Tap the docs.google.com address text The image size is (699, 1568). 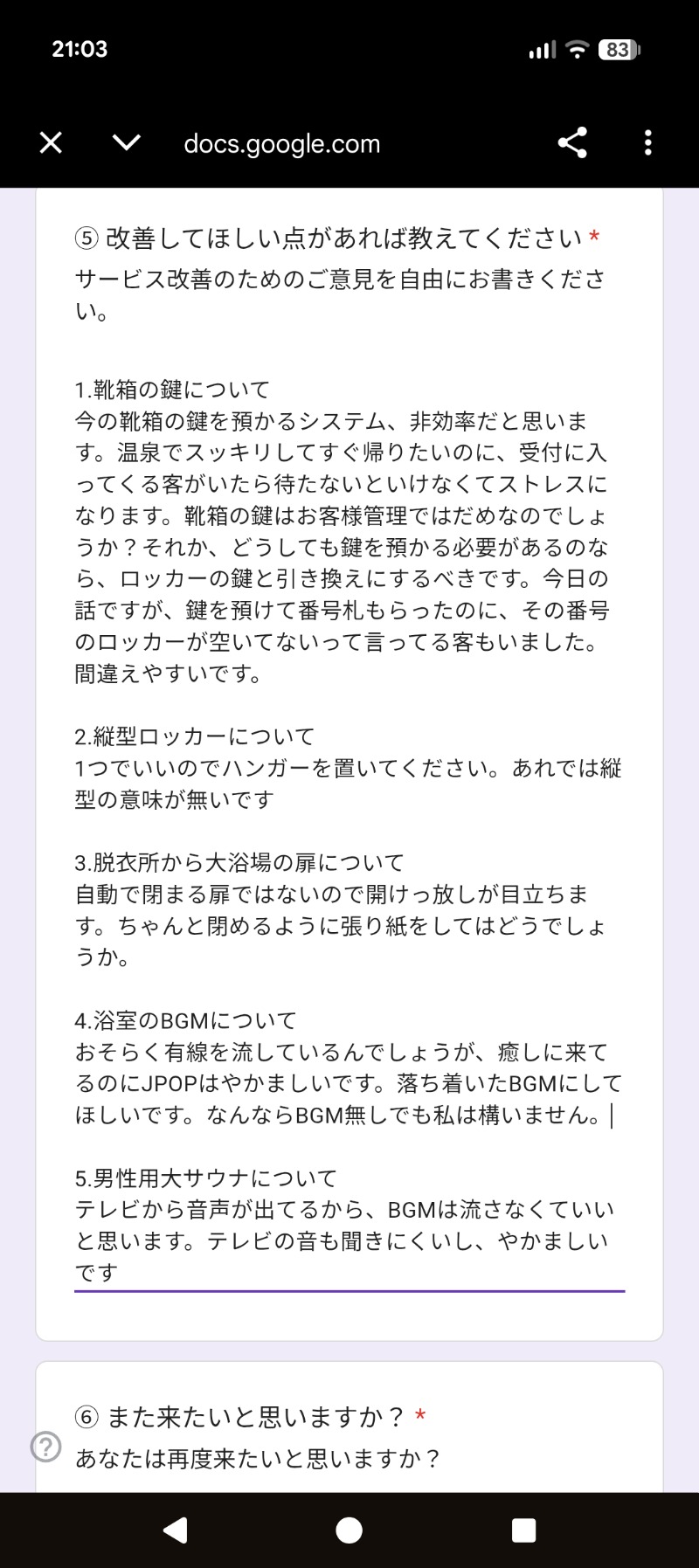pos(281,144)
